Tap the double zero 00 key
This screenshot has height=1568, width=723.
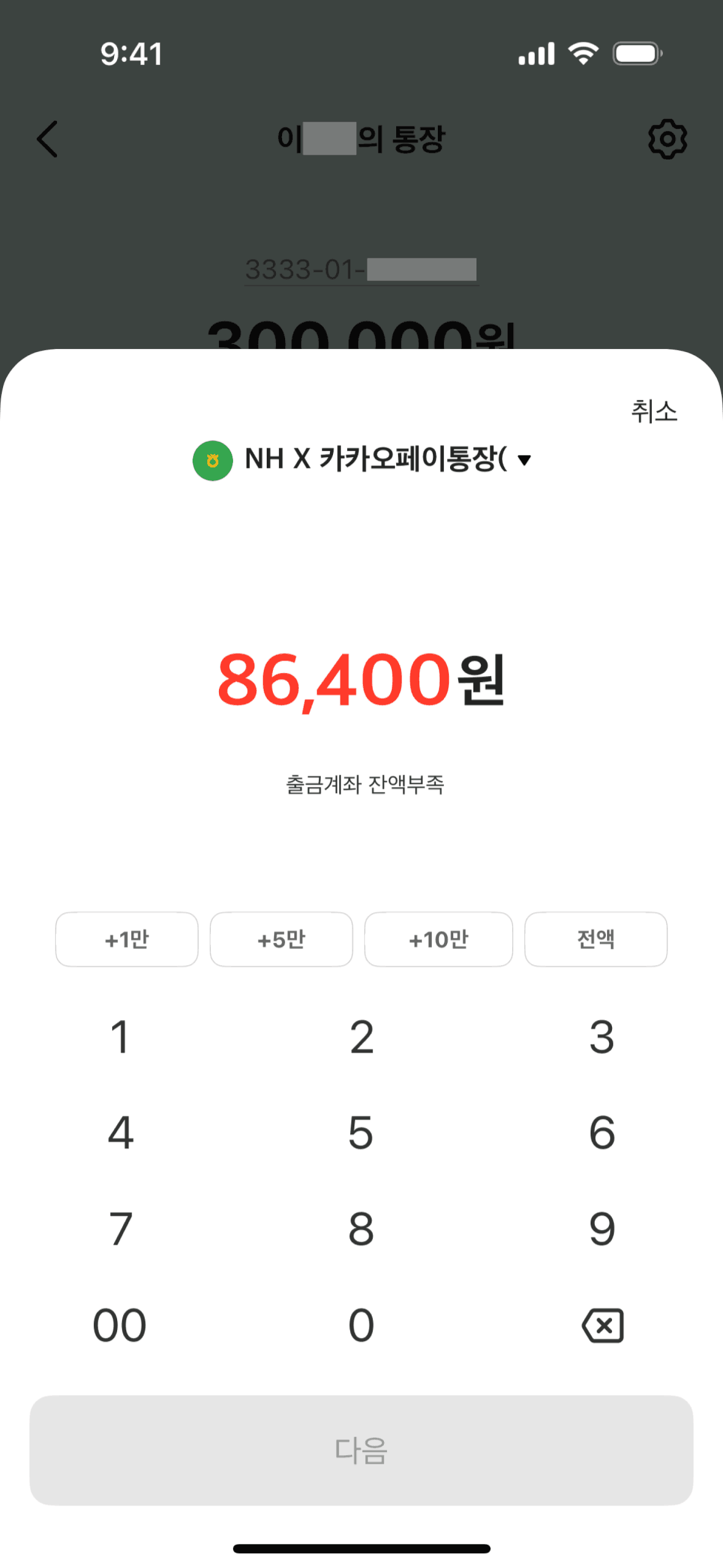tap(120, 1325)
